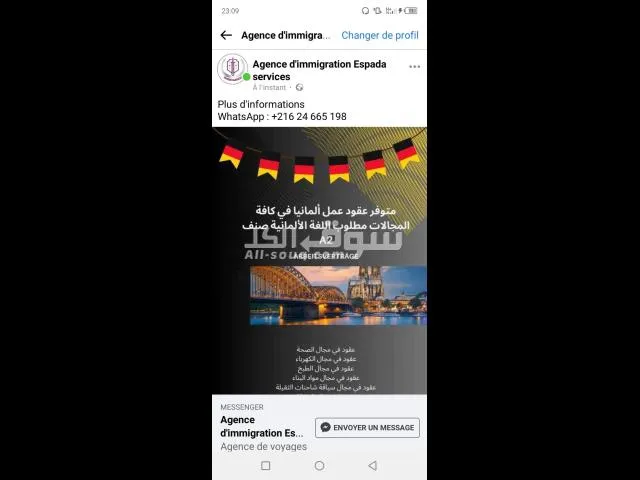
Task: Open recent apps with the square button
Action: (265, 465)
